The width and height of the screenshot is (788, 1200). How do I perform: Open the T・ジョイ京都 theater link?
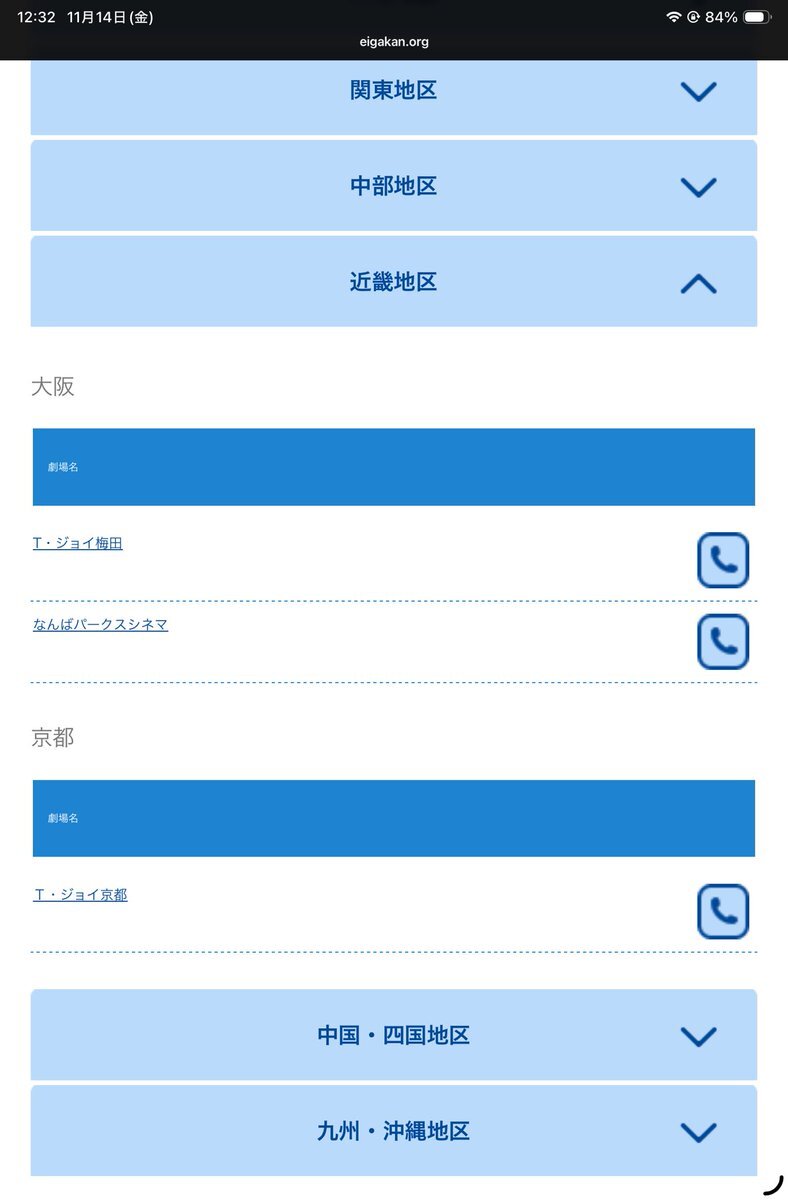click(x=80, y=895)
